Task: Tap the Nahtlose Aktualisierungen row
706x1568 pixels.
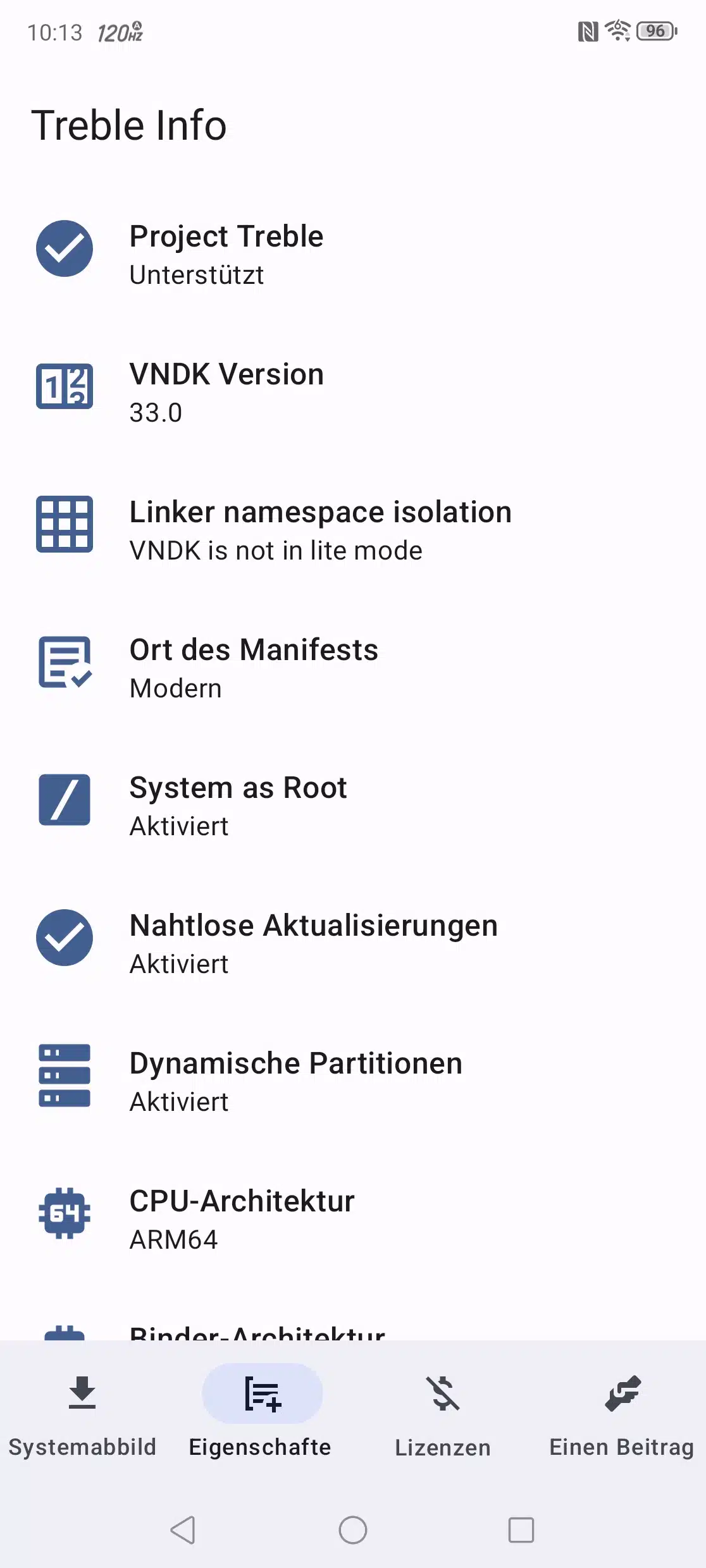Action: pos(353,943)
